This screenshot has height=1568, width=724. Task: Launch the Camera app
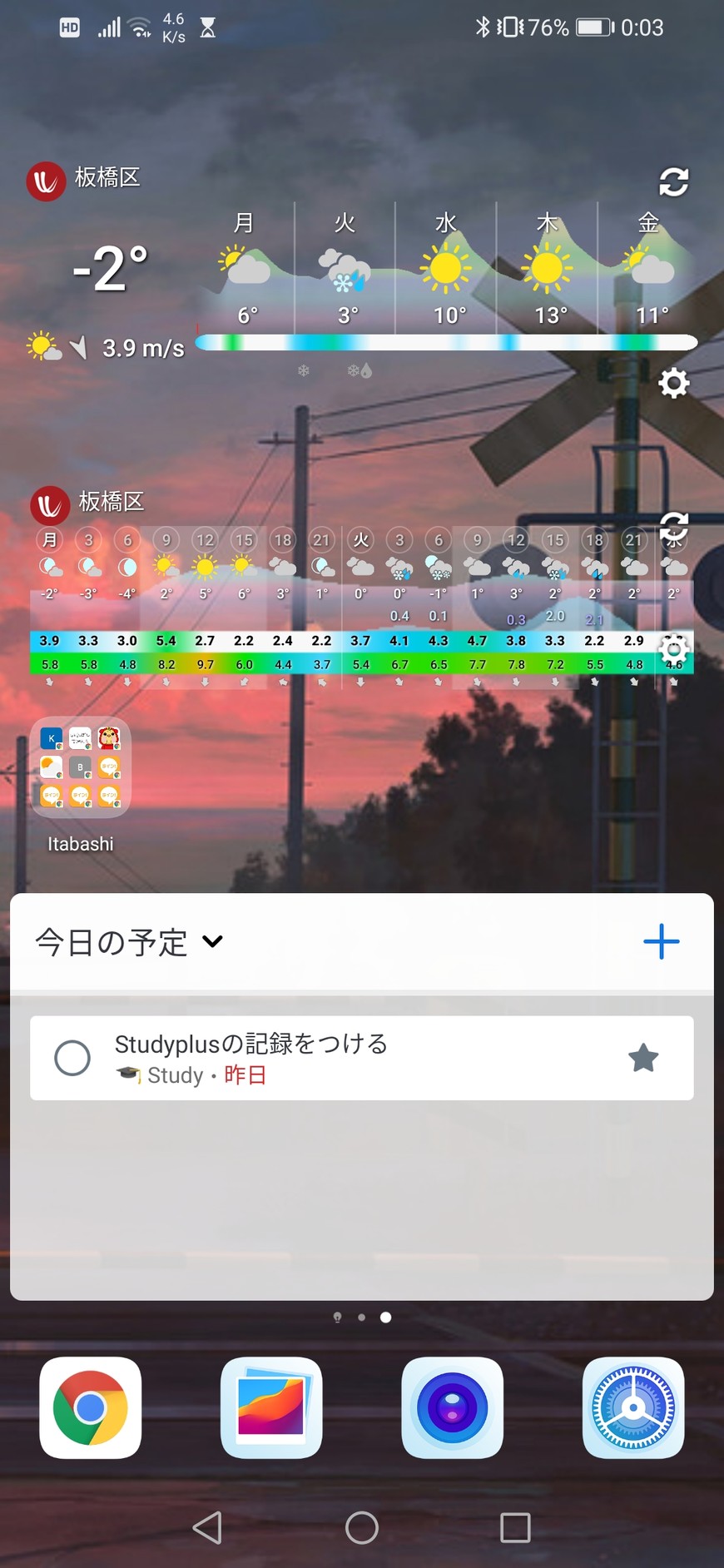point(452,1407)
